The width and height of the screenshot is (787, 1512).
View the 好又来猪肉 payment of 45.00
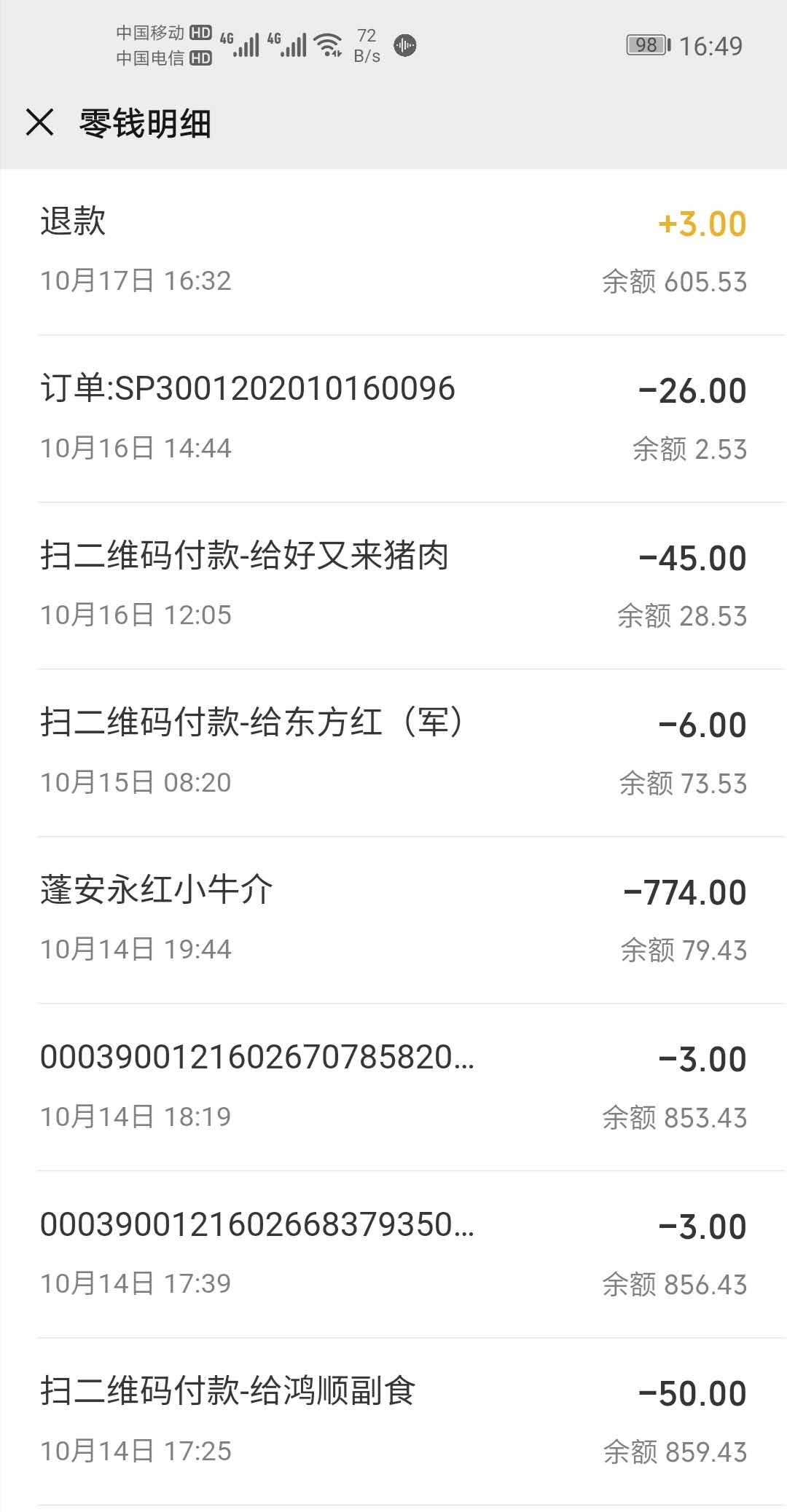pyautogui.click(x=393, y=585)
